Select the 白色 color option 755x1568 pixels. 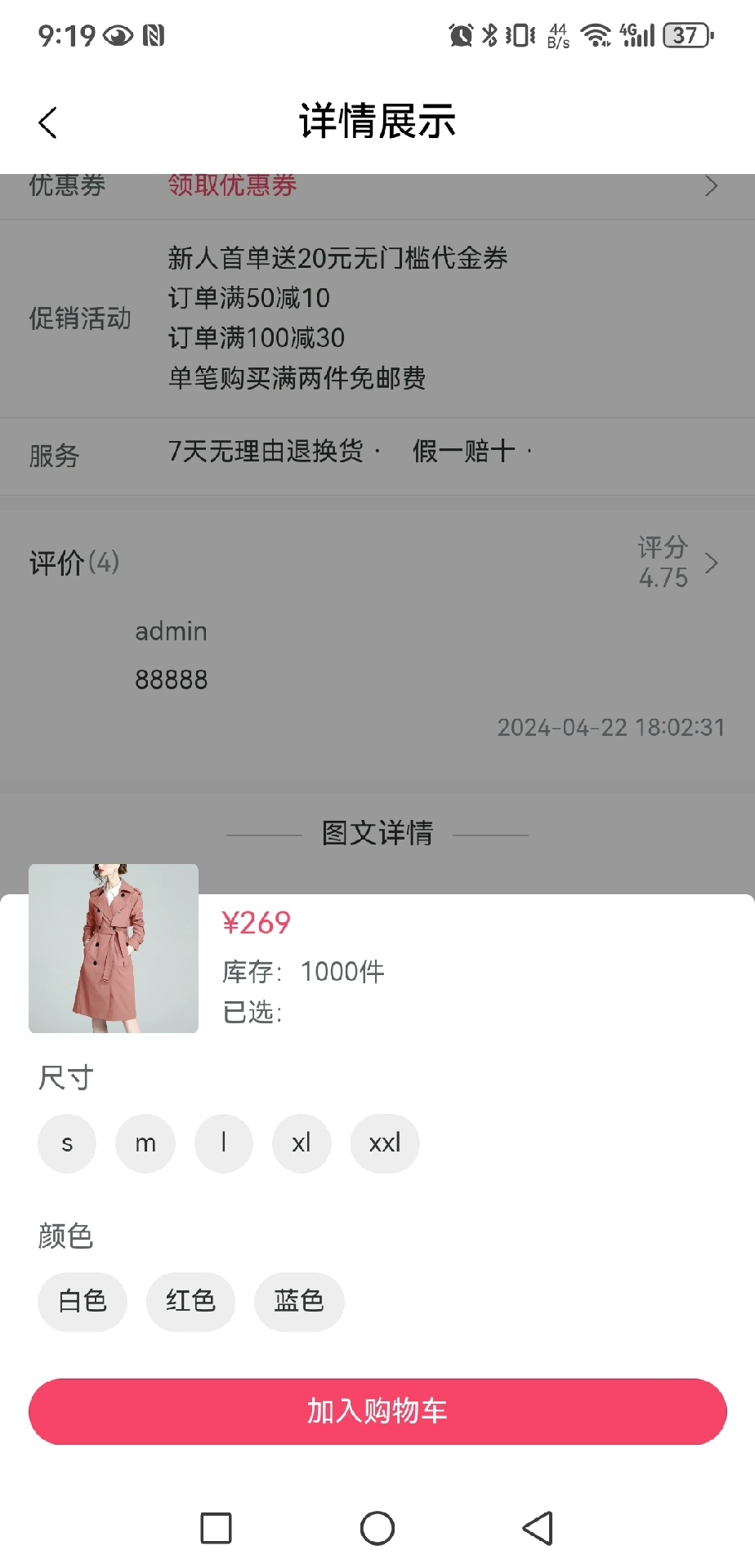tap(83, 1302)
